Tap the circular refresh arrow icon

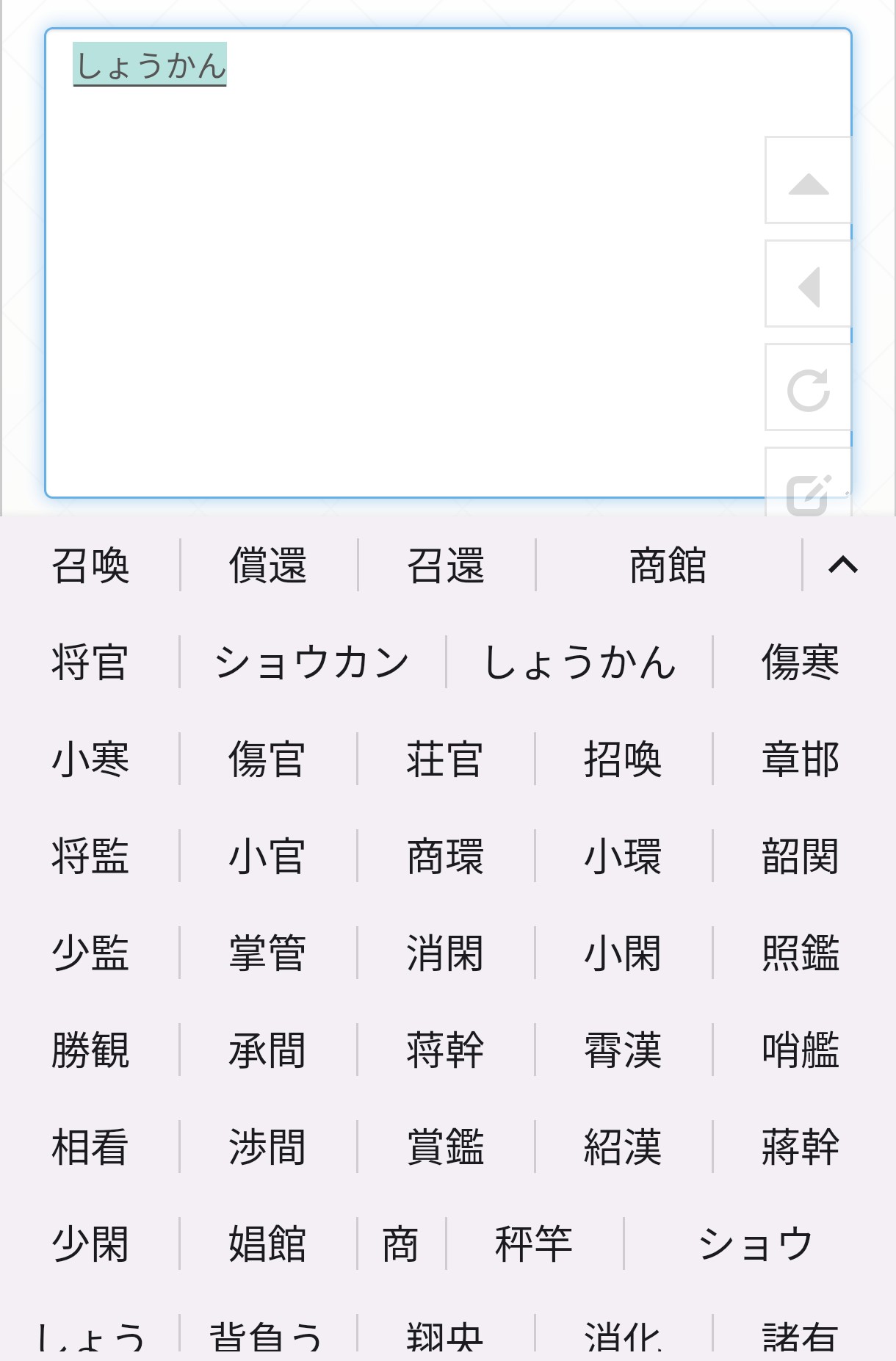coord(808,387)
